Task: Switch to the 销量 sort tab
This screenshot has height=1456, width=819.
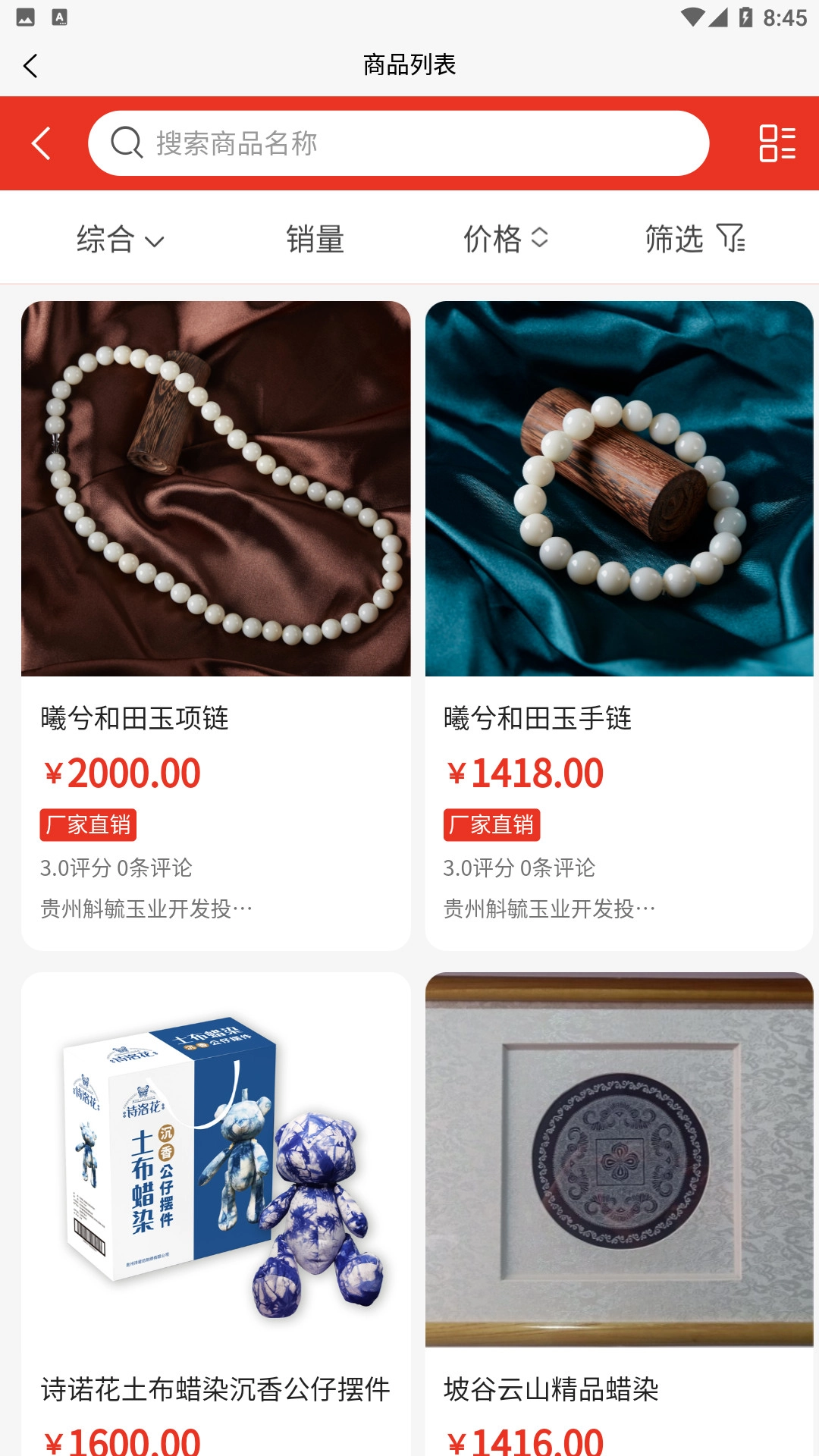Action: pos(314,238)
